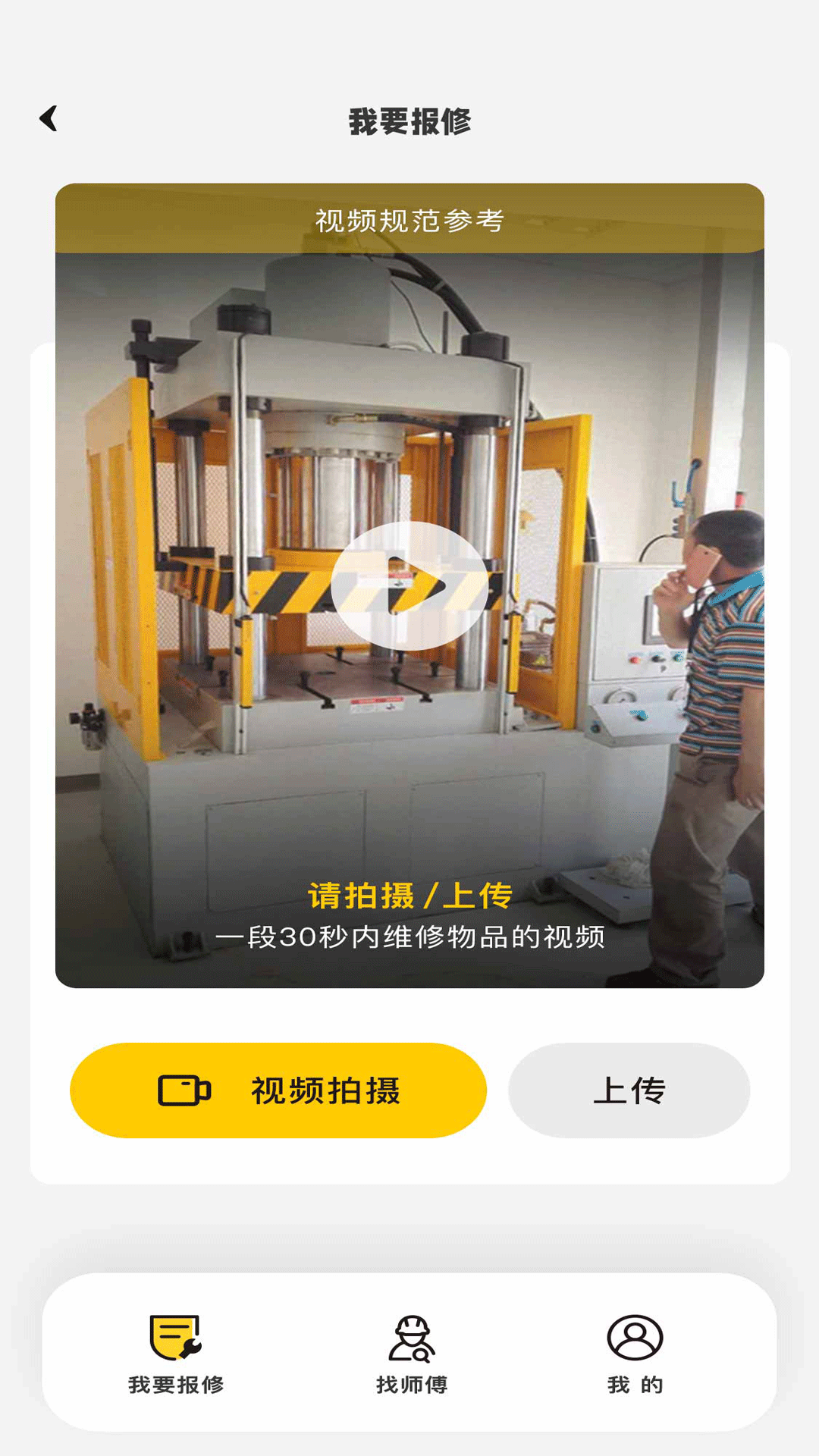819x1456 pixels.
Task: Switch to the 我要报修 tab
Action: pos(176,1354)
